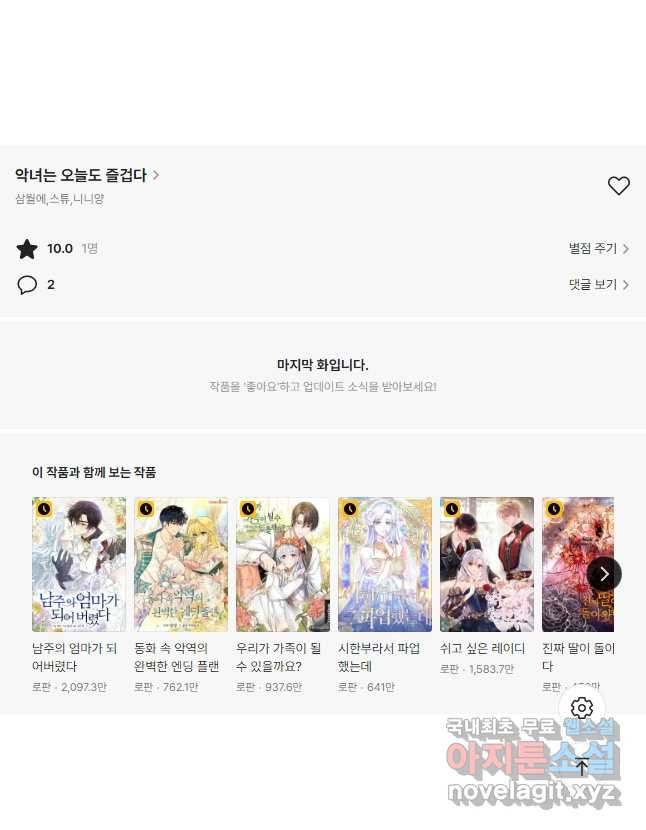Open 시한부라서 파업했는데
Image resolution: width=646 pixels, height=830 pixels.
click(385, 564)
